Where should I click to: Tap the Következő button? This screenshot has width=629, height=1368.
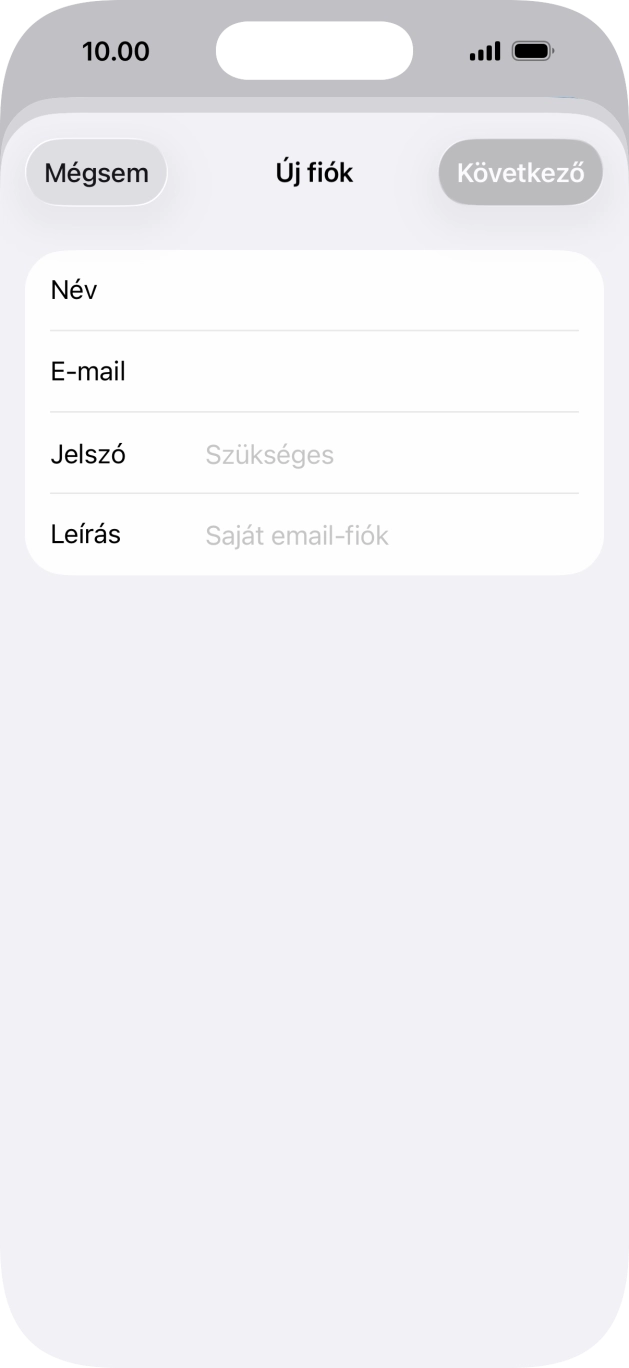[520, 173]
